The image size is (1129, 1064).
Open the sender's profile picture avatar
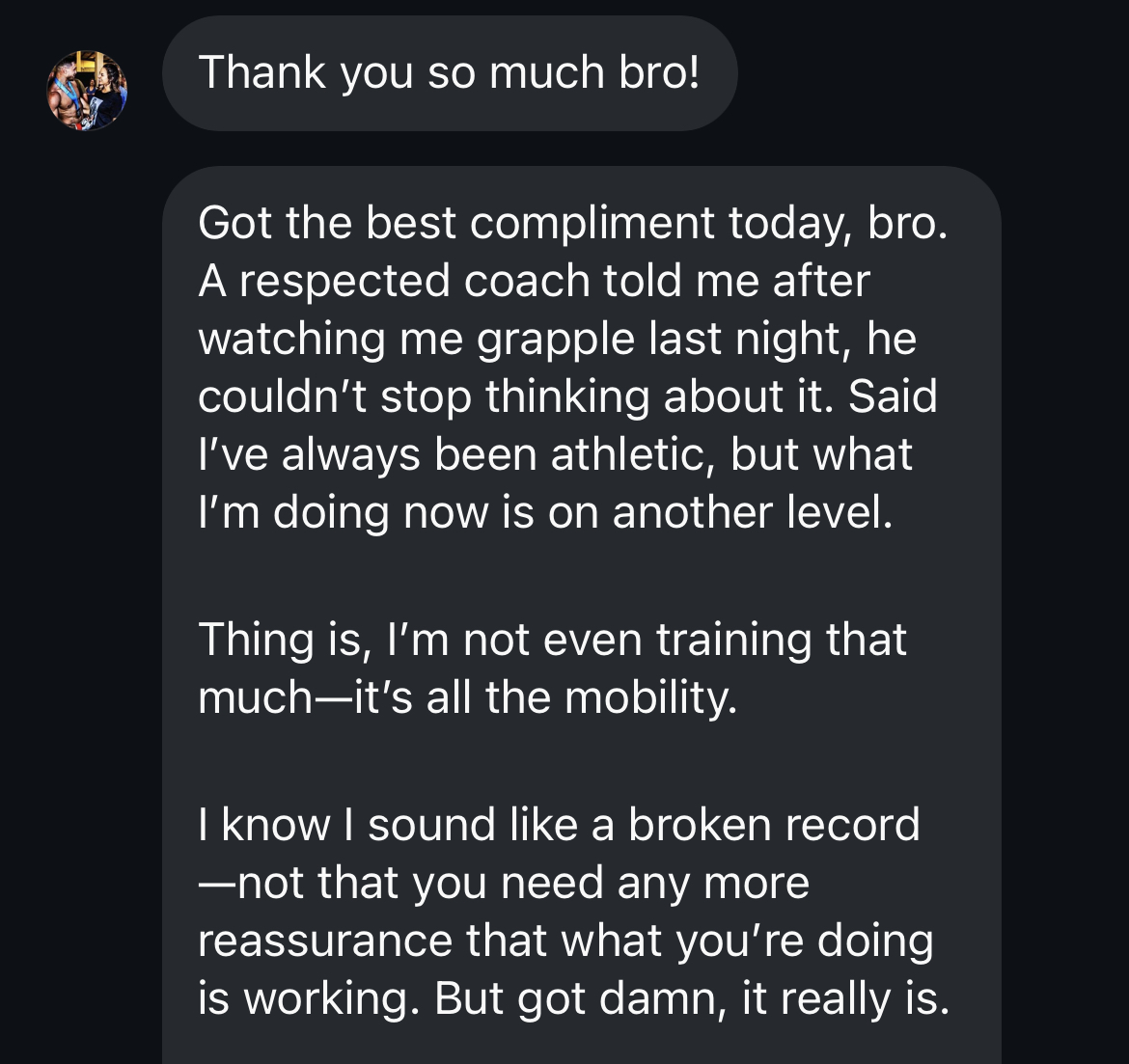click(x=87, y=91)
